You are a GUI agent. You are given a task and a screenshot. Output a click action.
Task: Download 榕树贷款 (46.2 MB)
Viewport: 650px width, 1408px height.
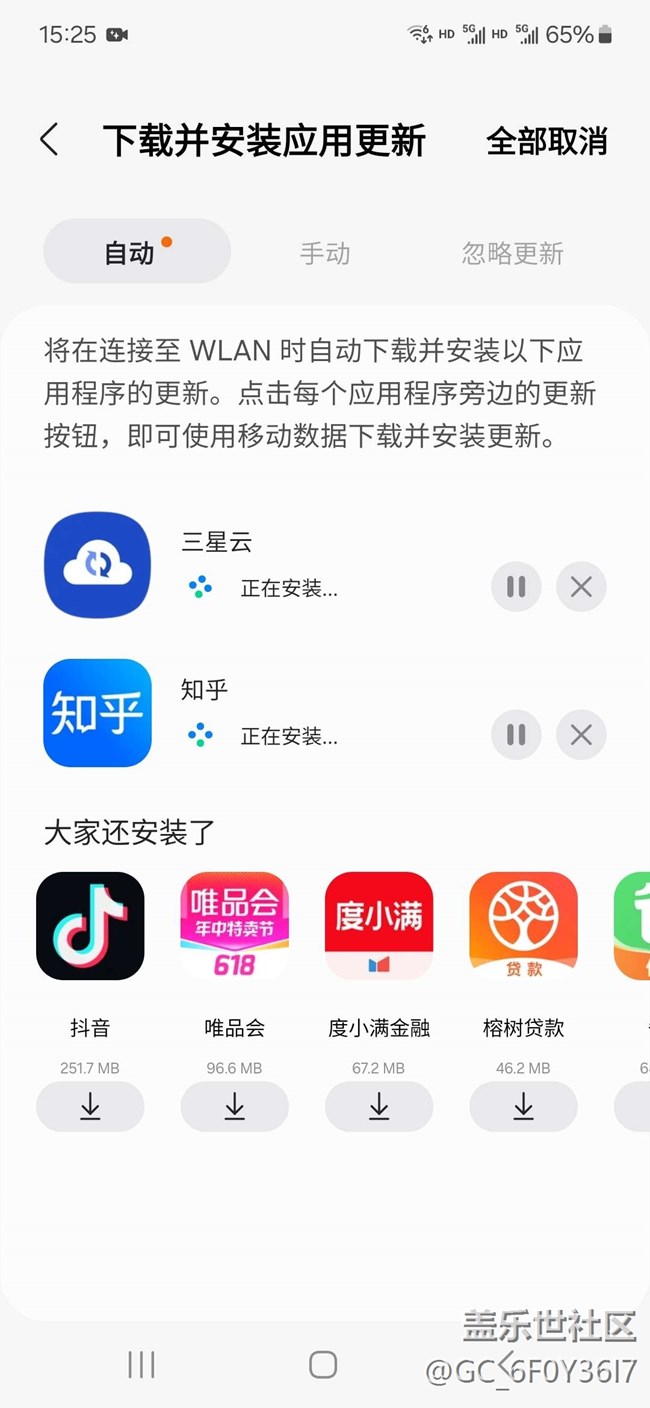523,1106
